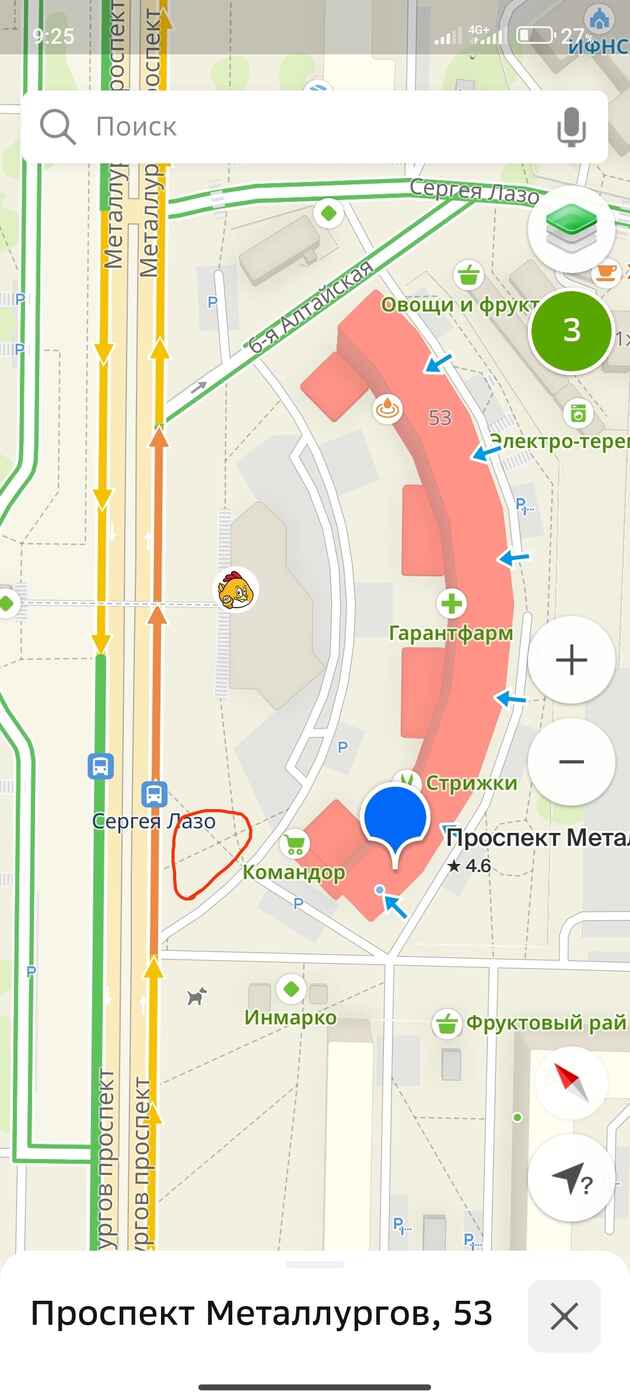Start voice search with the microphone
This screenshot has height=1400, width=630.
[x=571, y=127]
